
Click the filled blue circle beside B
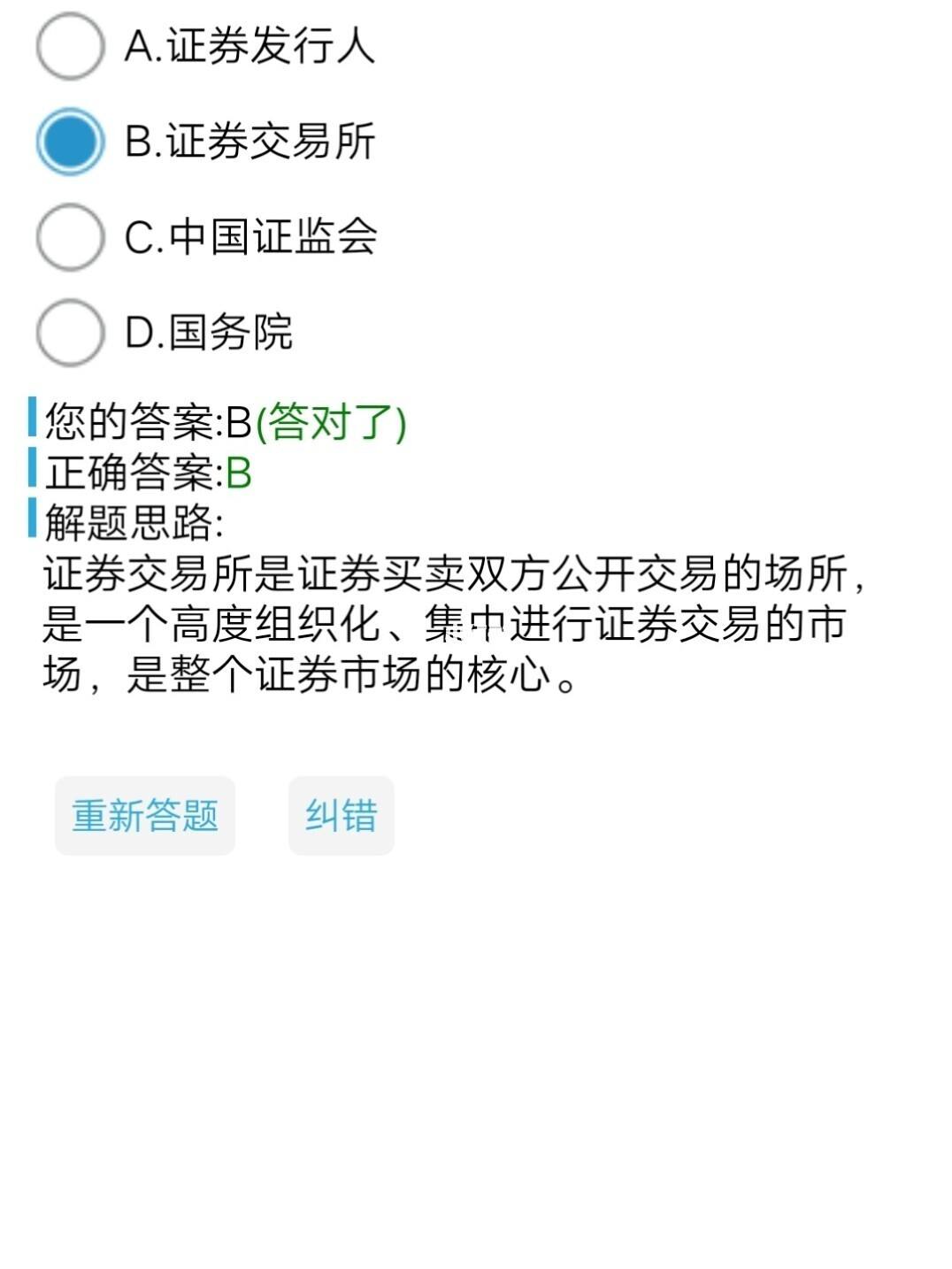pos(69,142)
